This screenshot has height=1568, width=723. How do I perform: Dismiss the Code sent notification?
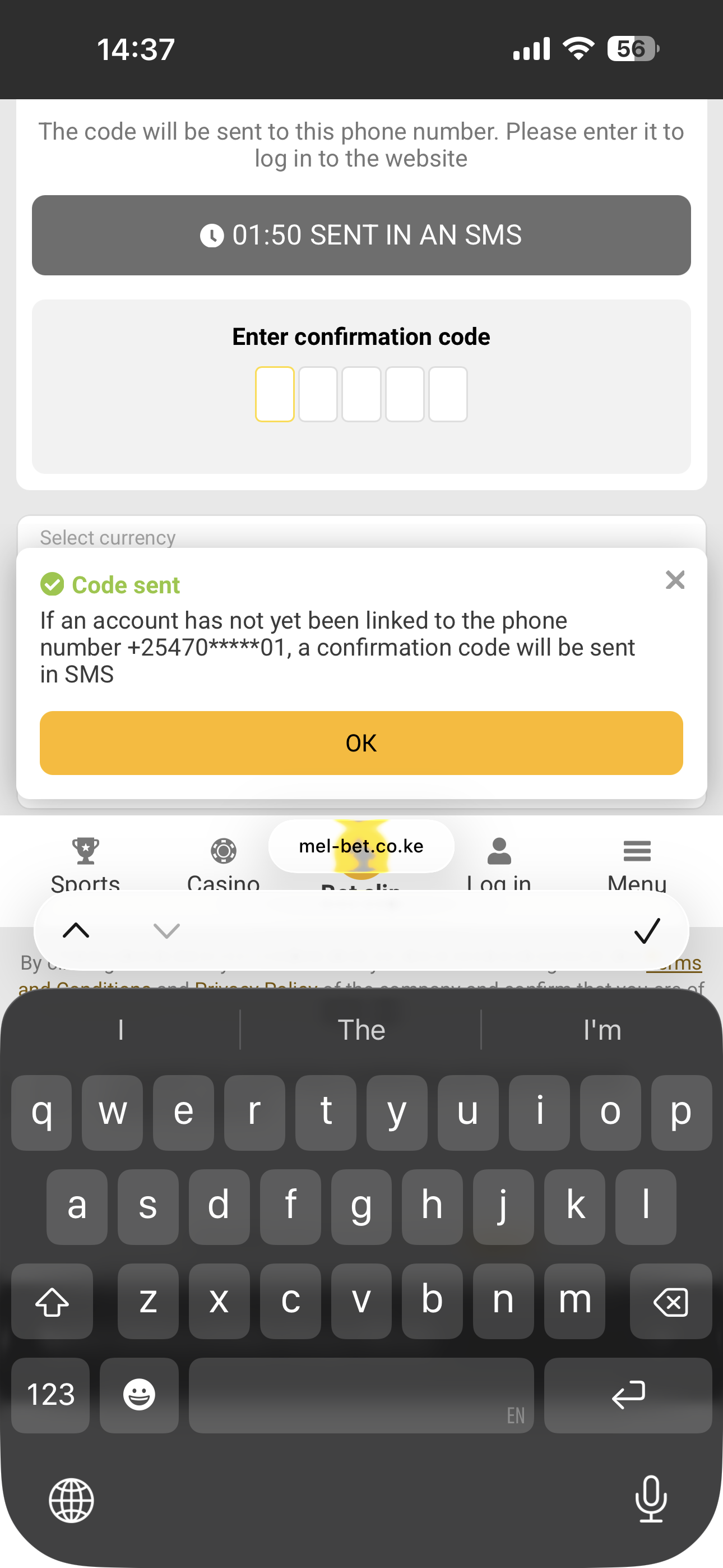(674, 579)
